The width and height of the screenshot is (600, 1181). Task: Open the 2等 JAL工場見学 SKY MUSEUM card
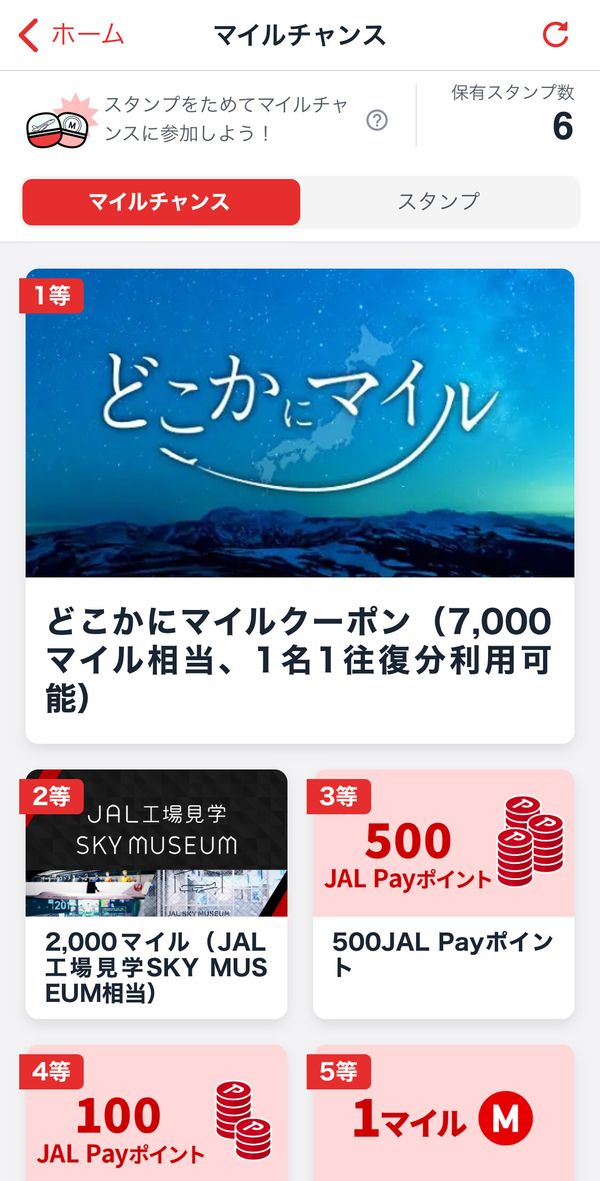157,894
